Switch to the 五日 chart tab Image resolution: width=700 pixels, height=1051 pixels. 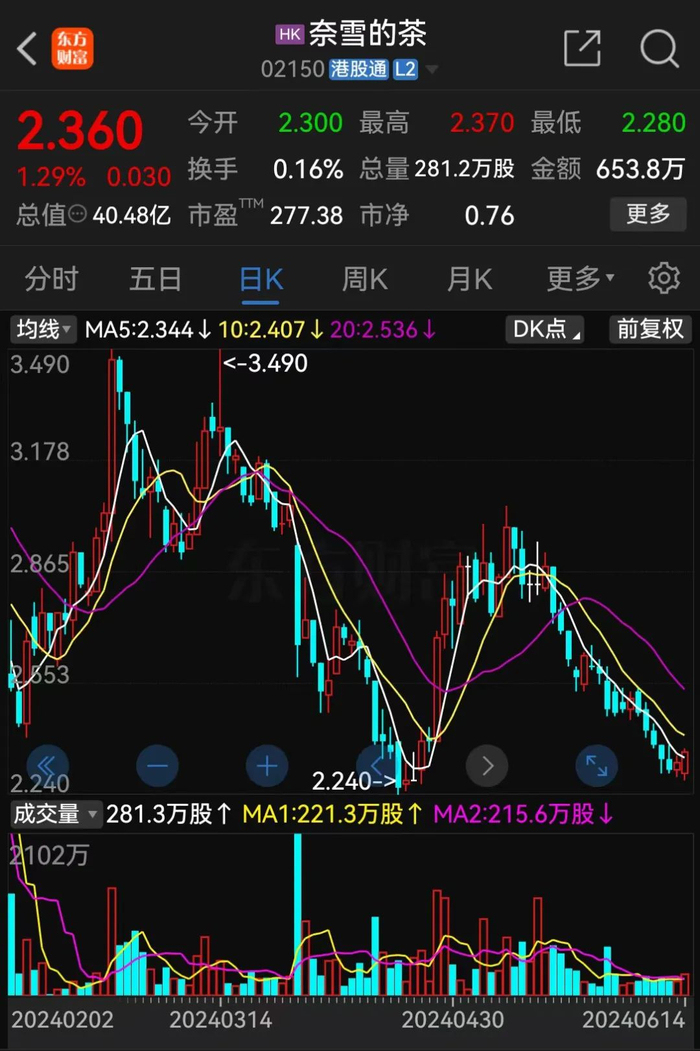pyautogui.click(x=156, y=279)
